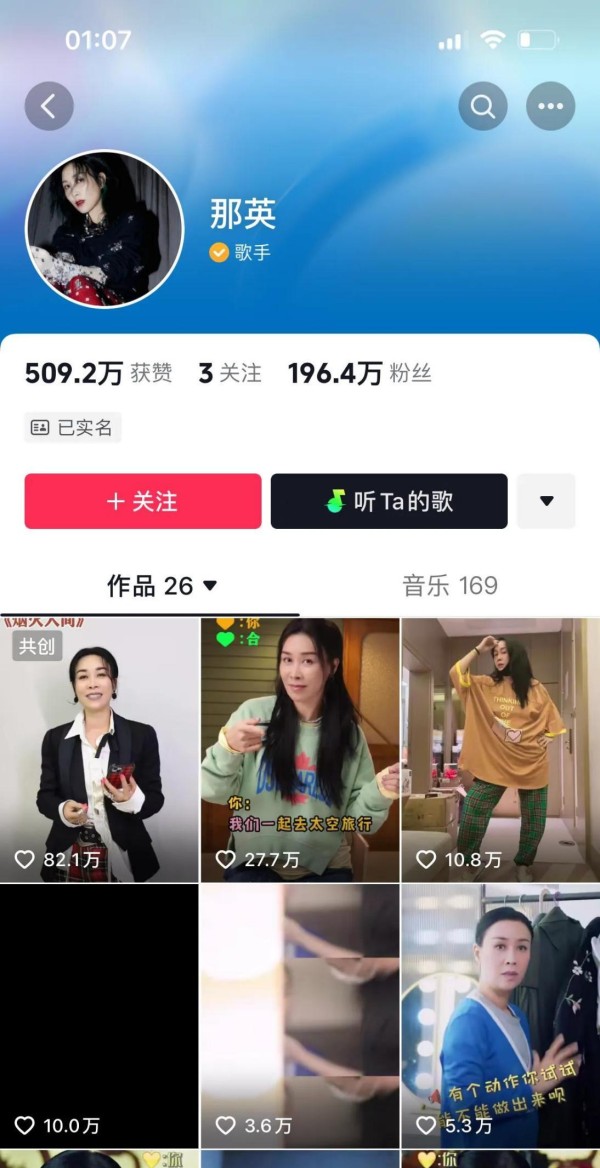Viewport: 600px width, 1168px height.
Task: View the 196.4万 粉丝 followers list
Action: [360, 374]
